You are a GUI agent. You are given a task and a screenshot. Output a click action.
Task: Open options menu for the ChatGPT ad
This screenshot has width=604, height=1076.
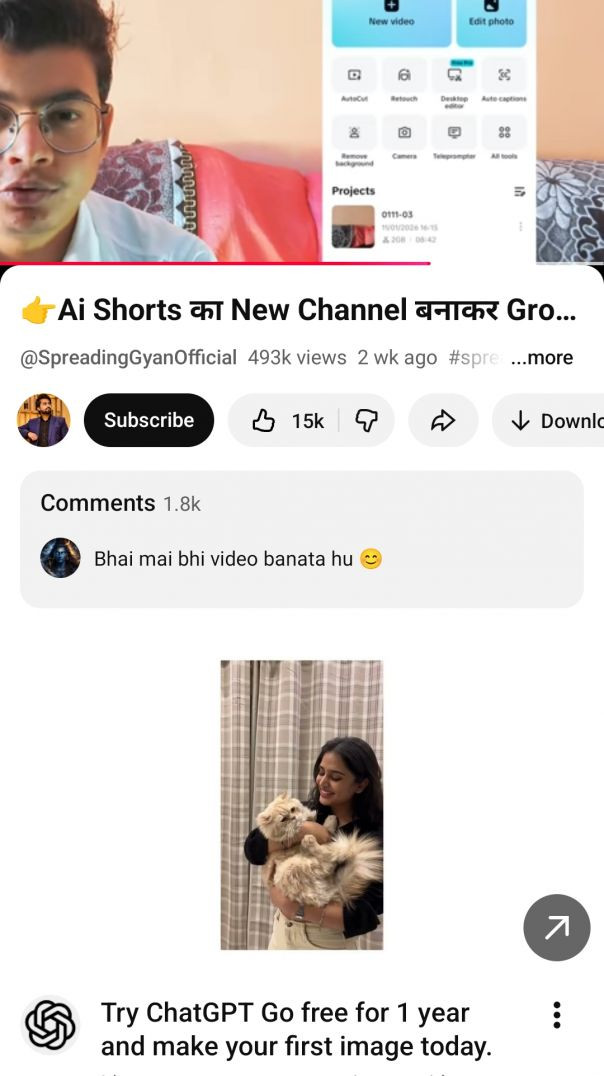click(557, 1015)
